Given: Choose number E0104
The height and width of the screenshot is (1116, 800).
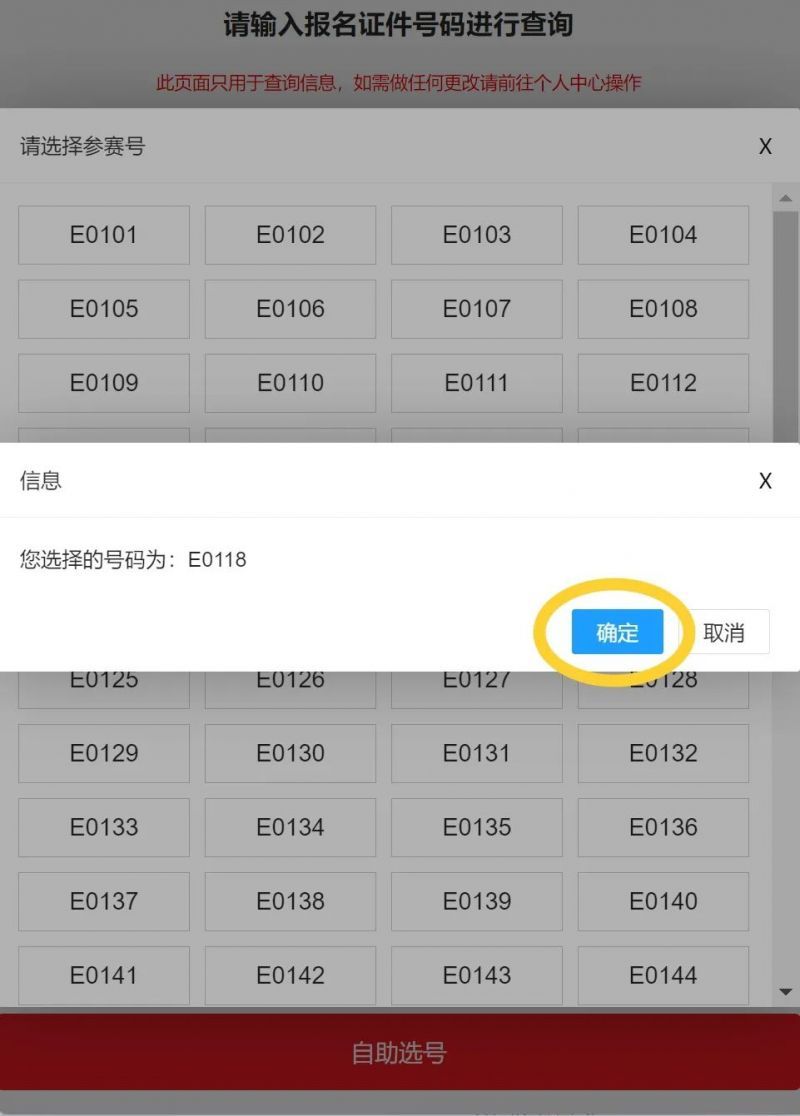Looking at the screenshot, I should pos(663,235).
